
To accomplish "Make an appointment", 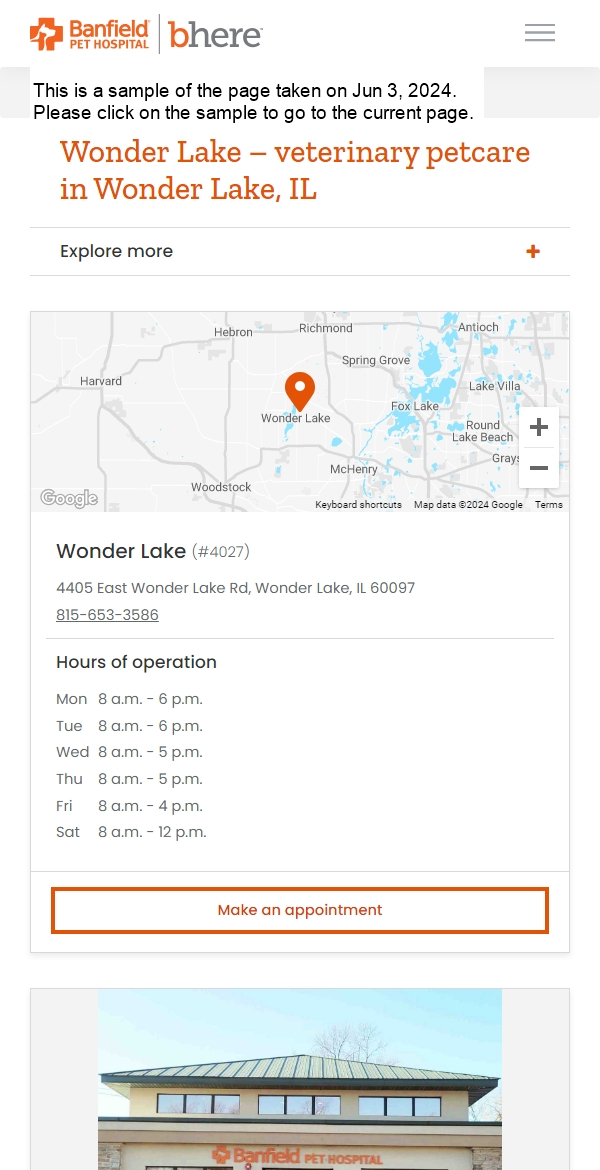I will [x=300, y=910].
